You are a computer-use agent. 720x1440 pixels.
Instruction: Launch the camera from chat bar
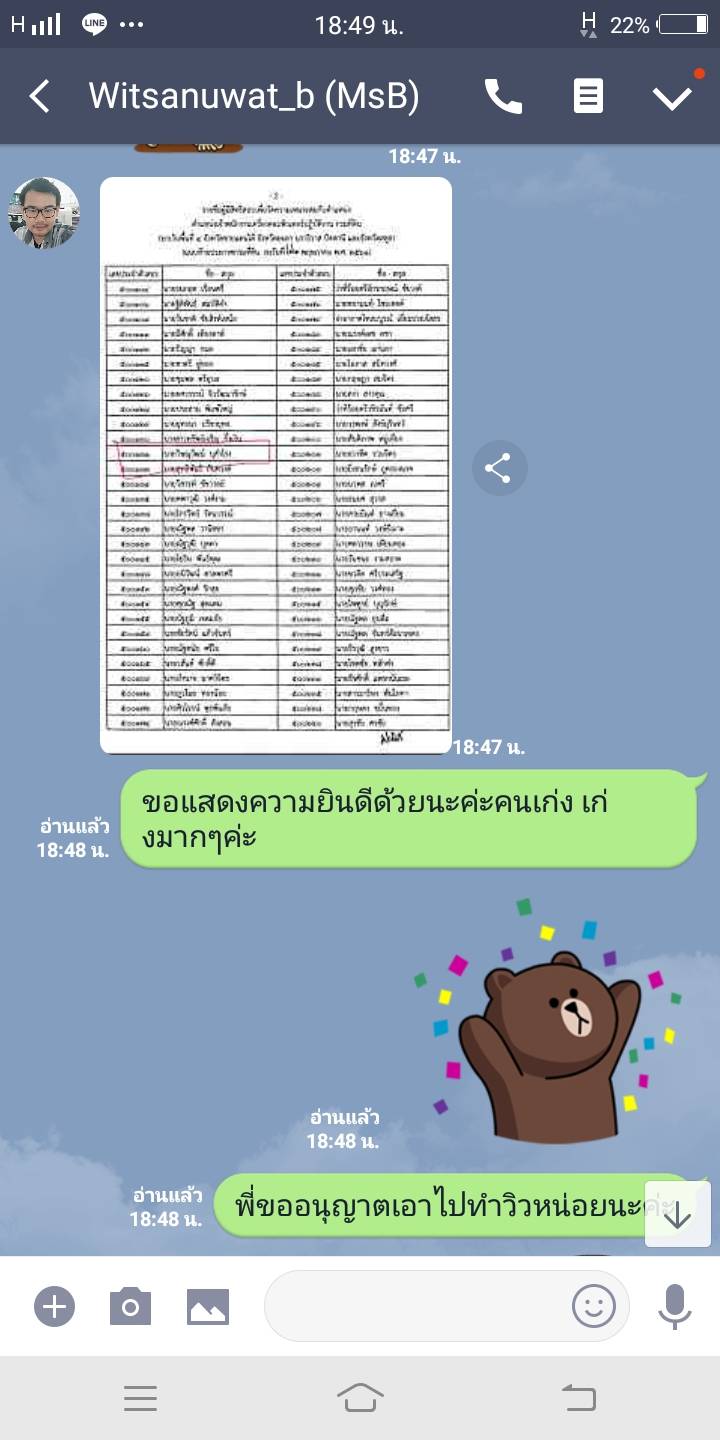coord(130,1306)
